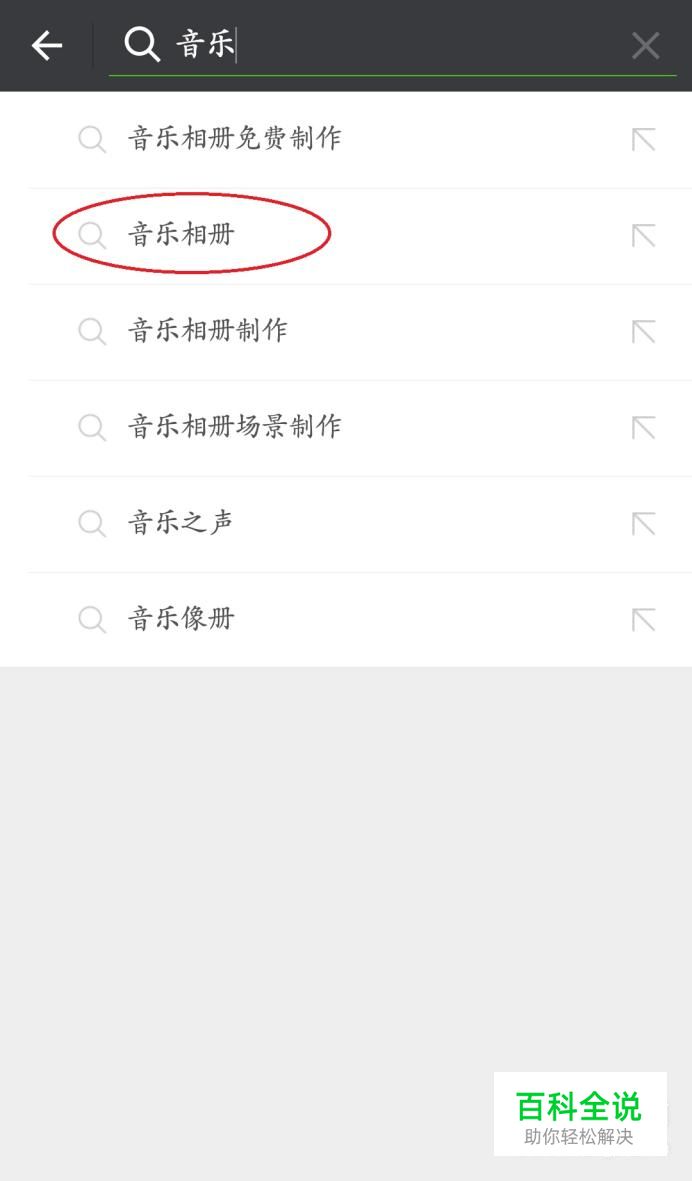The image size is (692, 1181).
Task: Tap the fill arrow beside 音乐像册
Action: point(643,620)
